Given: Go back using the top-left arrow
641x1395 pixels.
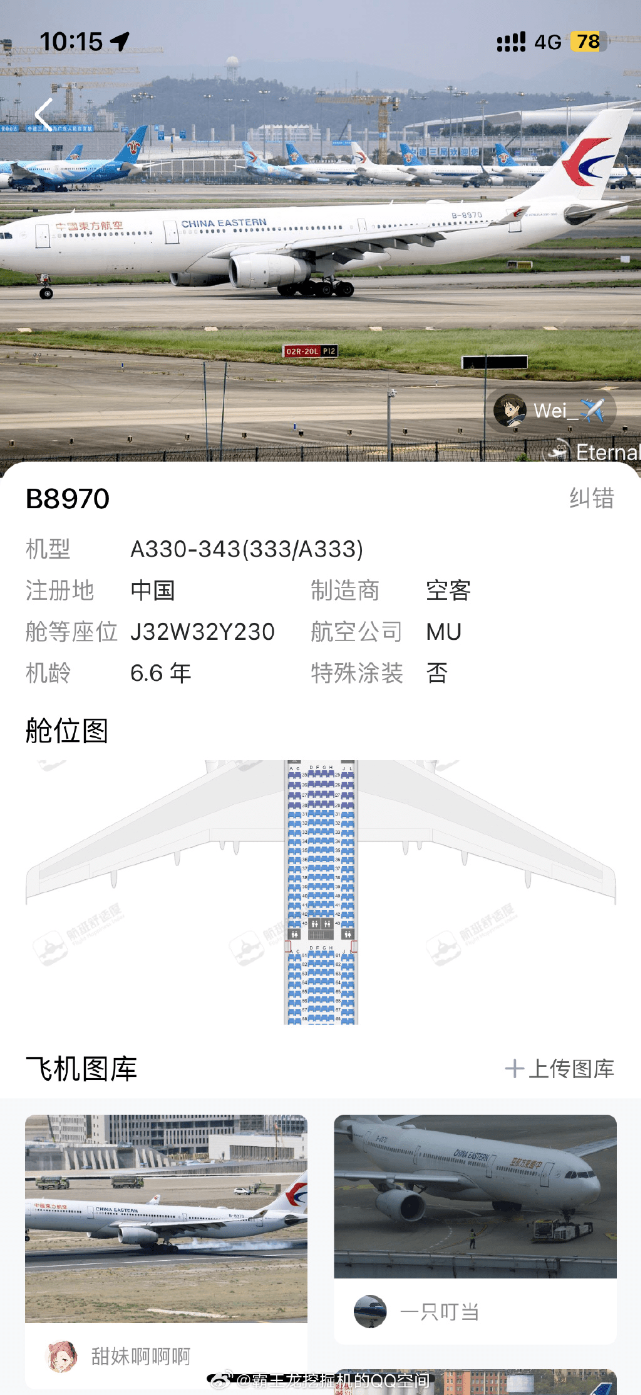Looking at the screenshot, I should (43, 115).
